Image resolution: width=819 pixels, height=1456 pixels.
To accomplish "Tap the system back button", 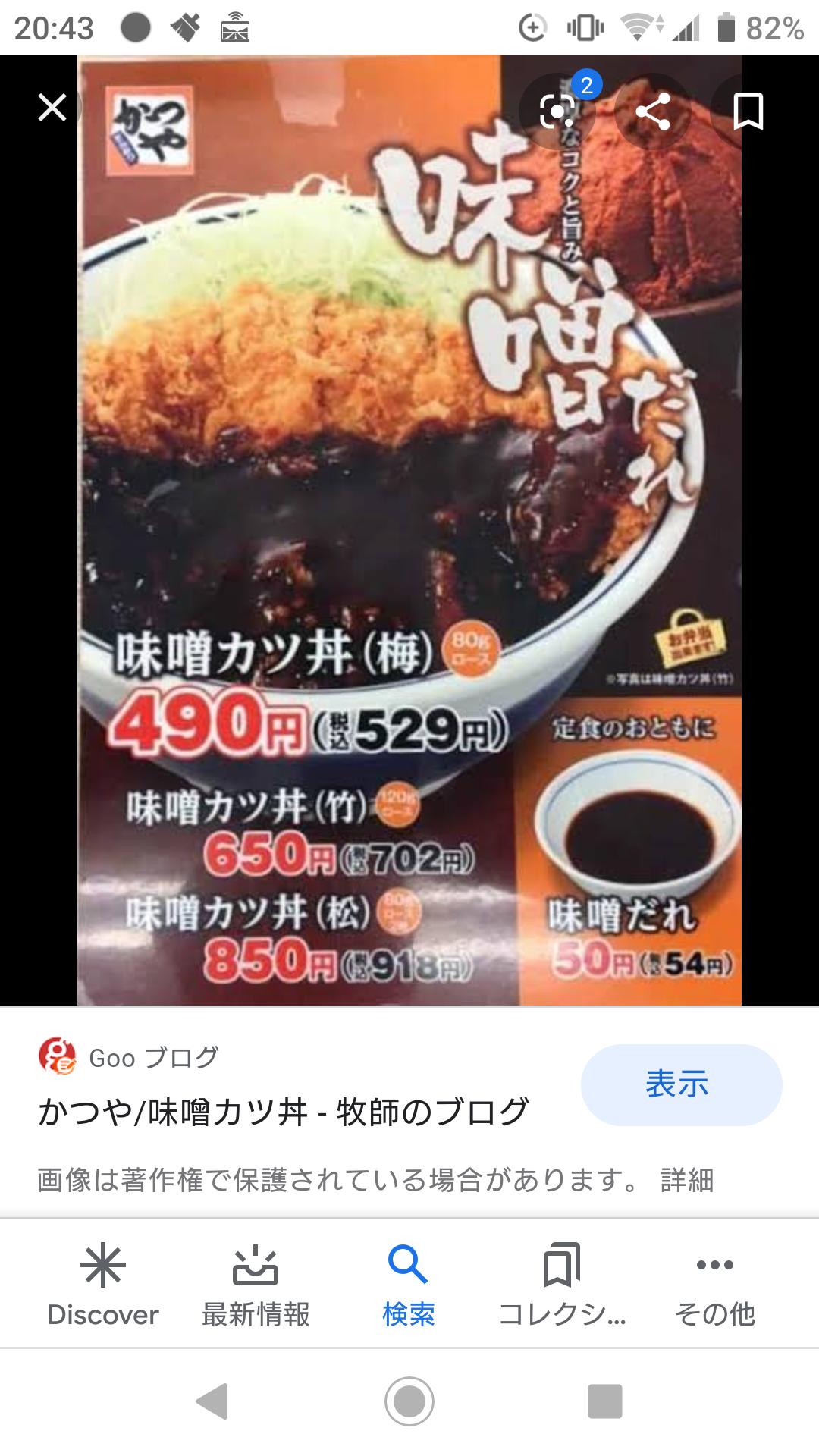I will click(213, 1401).
